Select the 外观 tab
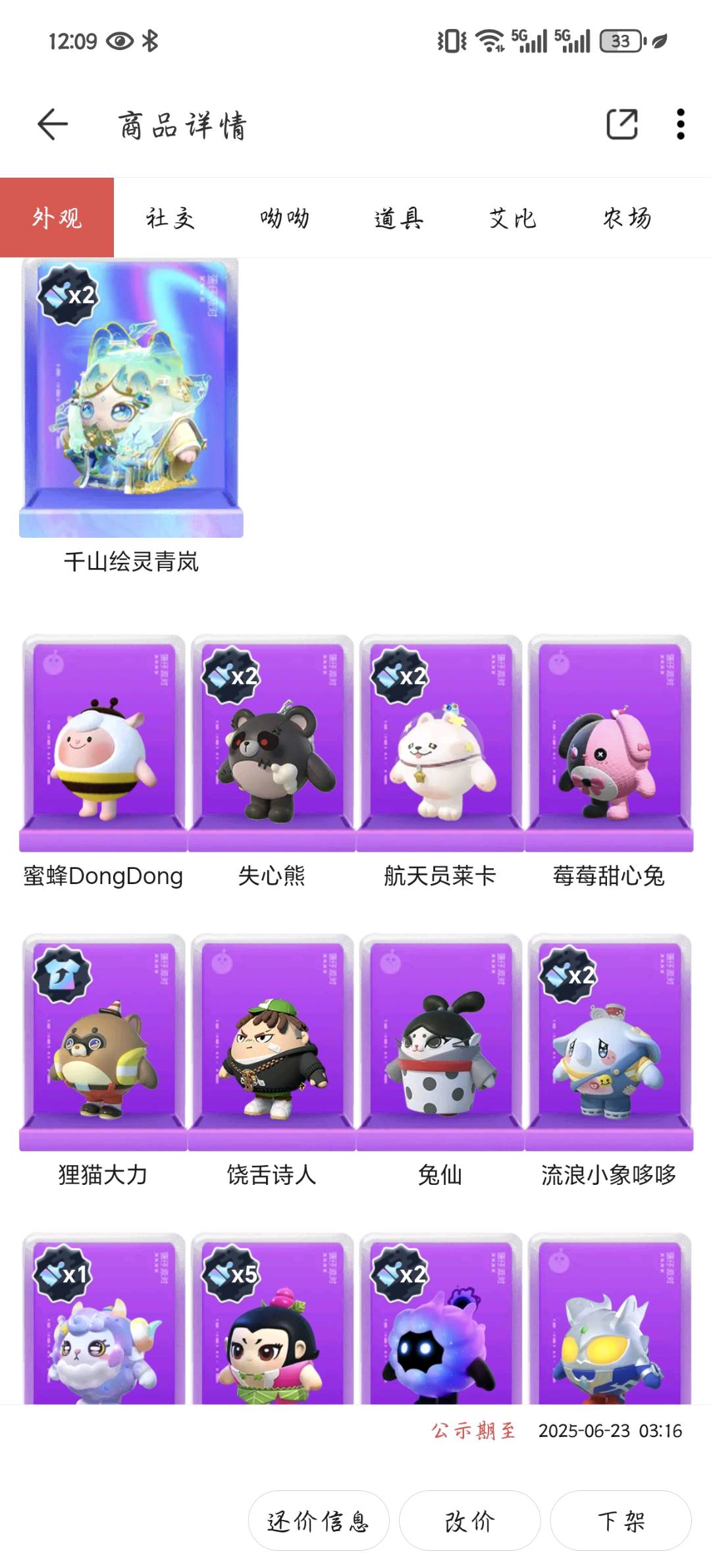The image size is (711, 1568). pyautogui.click(x=57, y=218)
